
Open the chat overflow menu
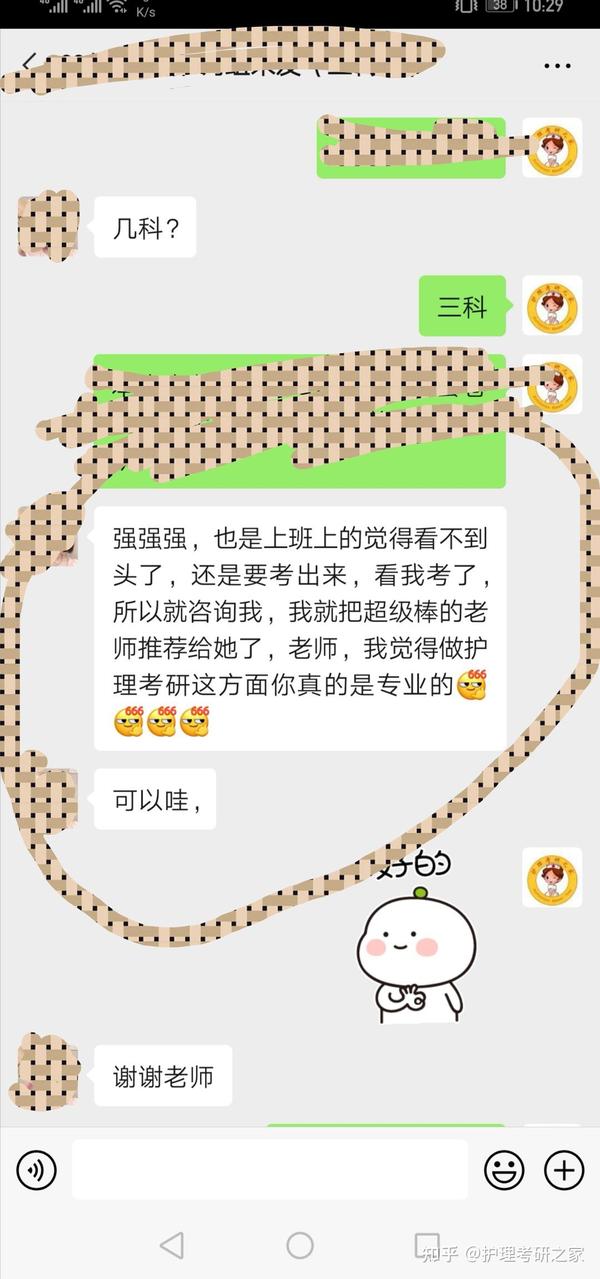[557, 66]
